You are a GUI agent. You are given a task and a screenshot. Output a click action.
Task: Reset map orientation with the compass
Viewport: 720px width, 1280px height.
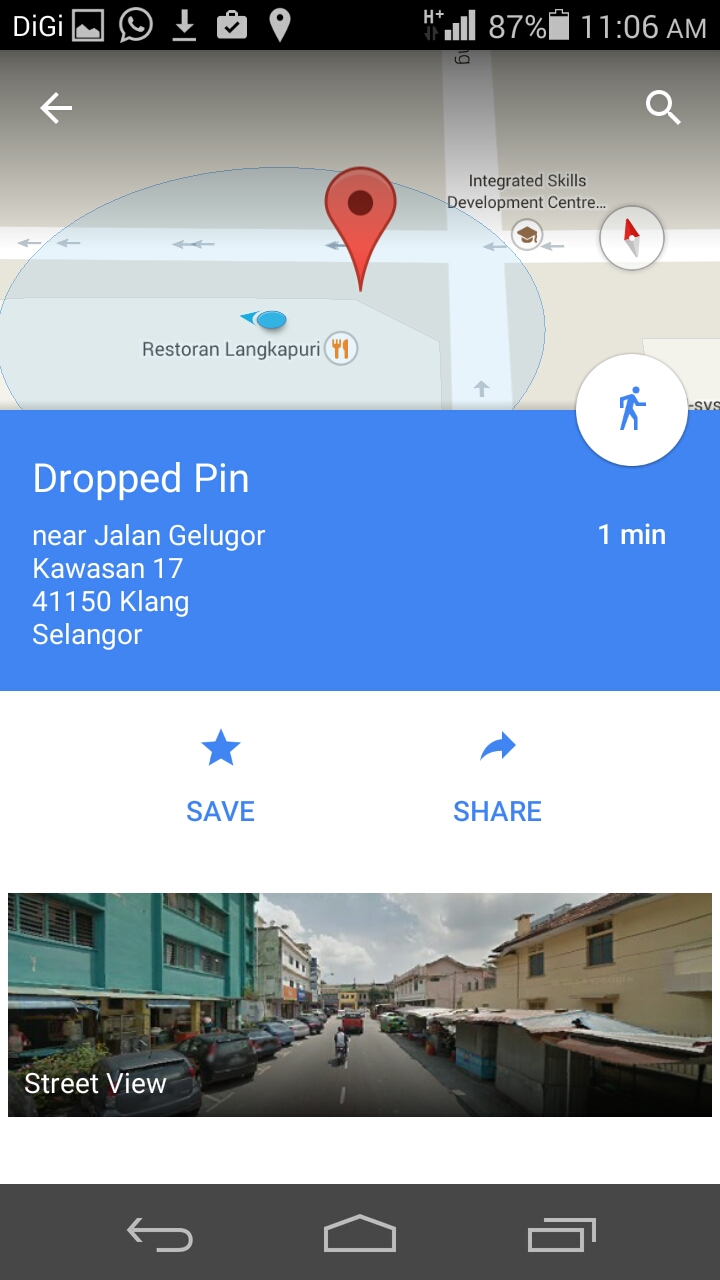631,238
